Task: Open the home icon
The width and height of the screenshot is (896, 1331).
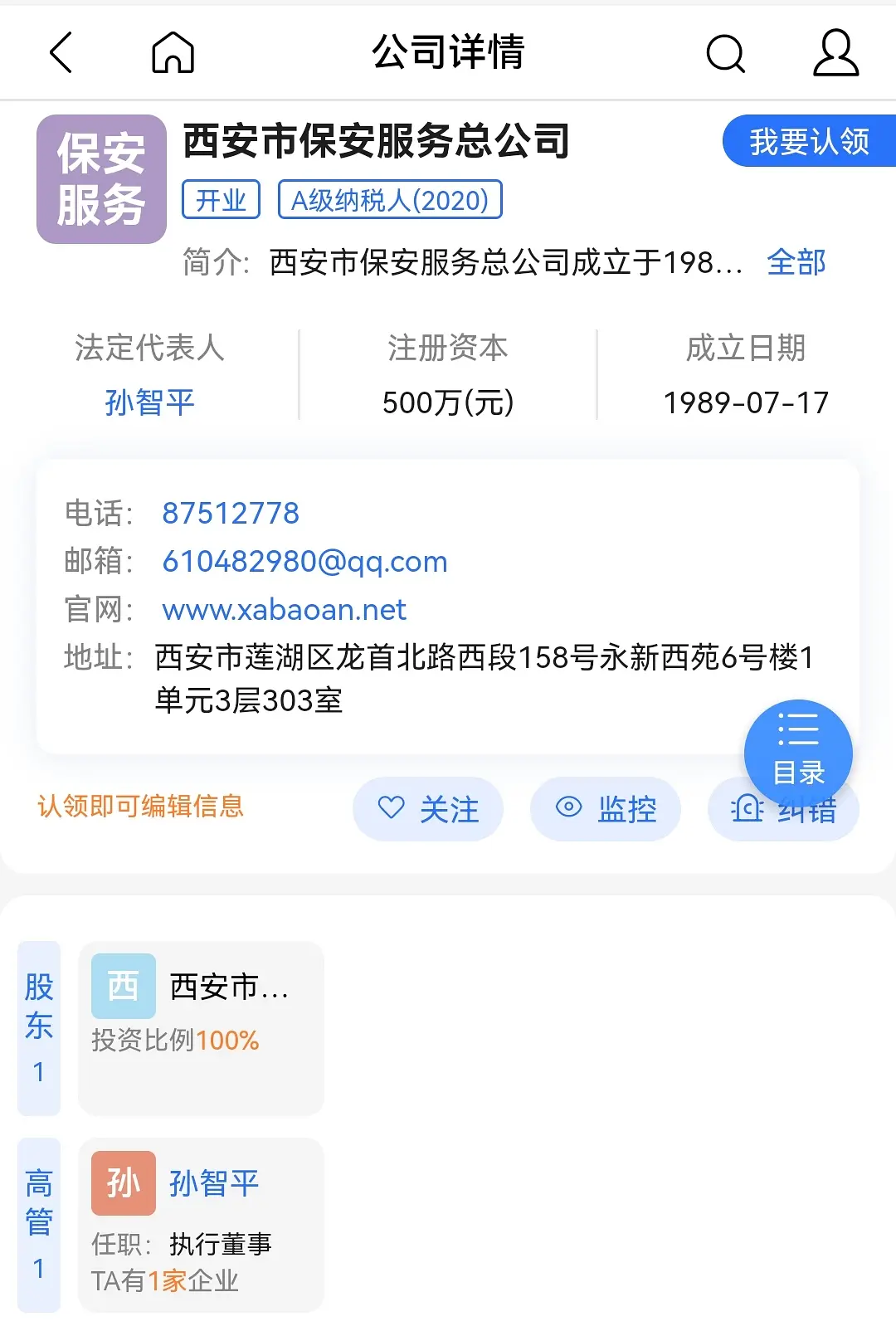Action: point(173,53)
